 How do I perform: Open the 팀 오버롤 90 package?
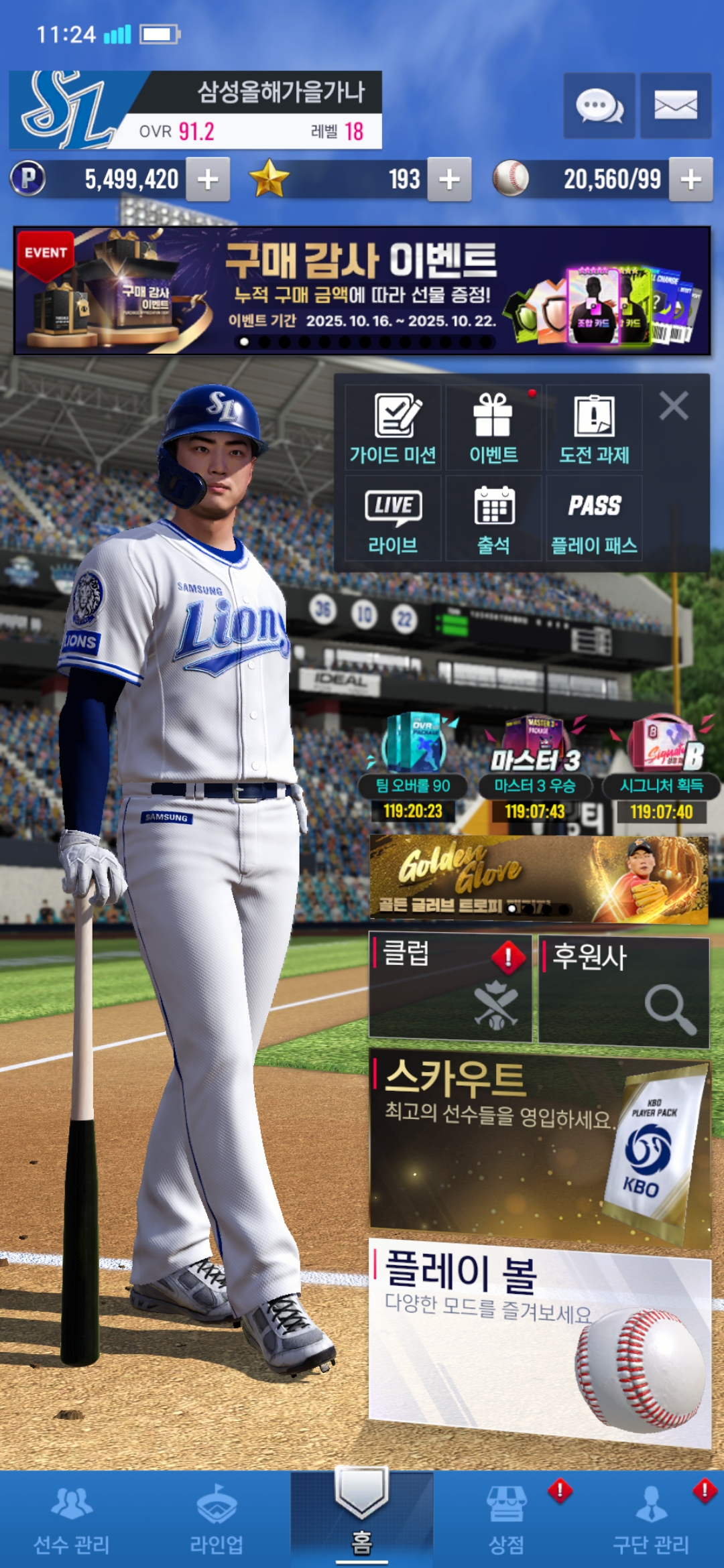pos(413,764)
